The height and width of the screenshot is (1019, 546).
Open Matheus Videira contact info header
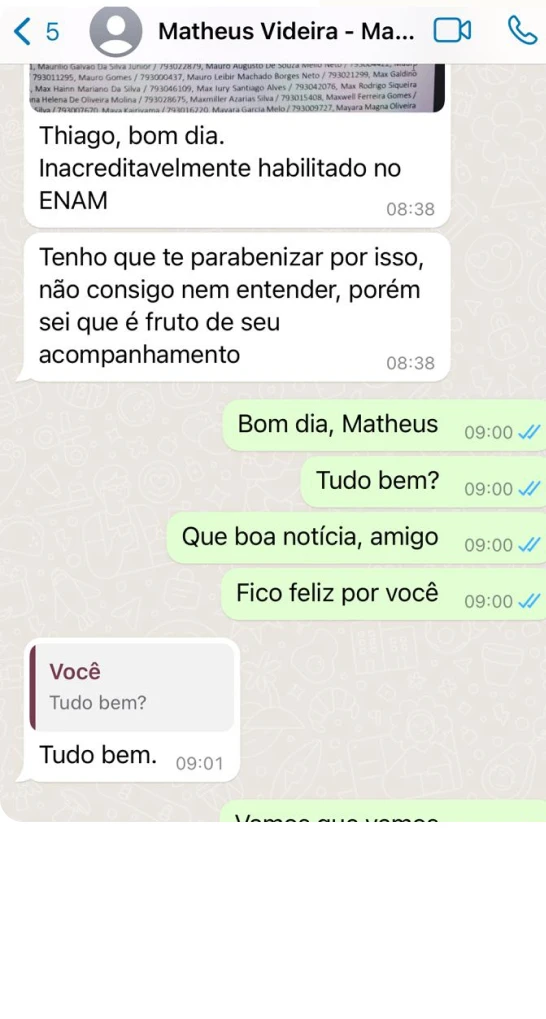(286, 31)
